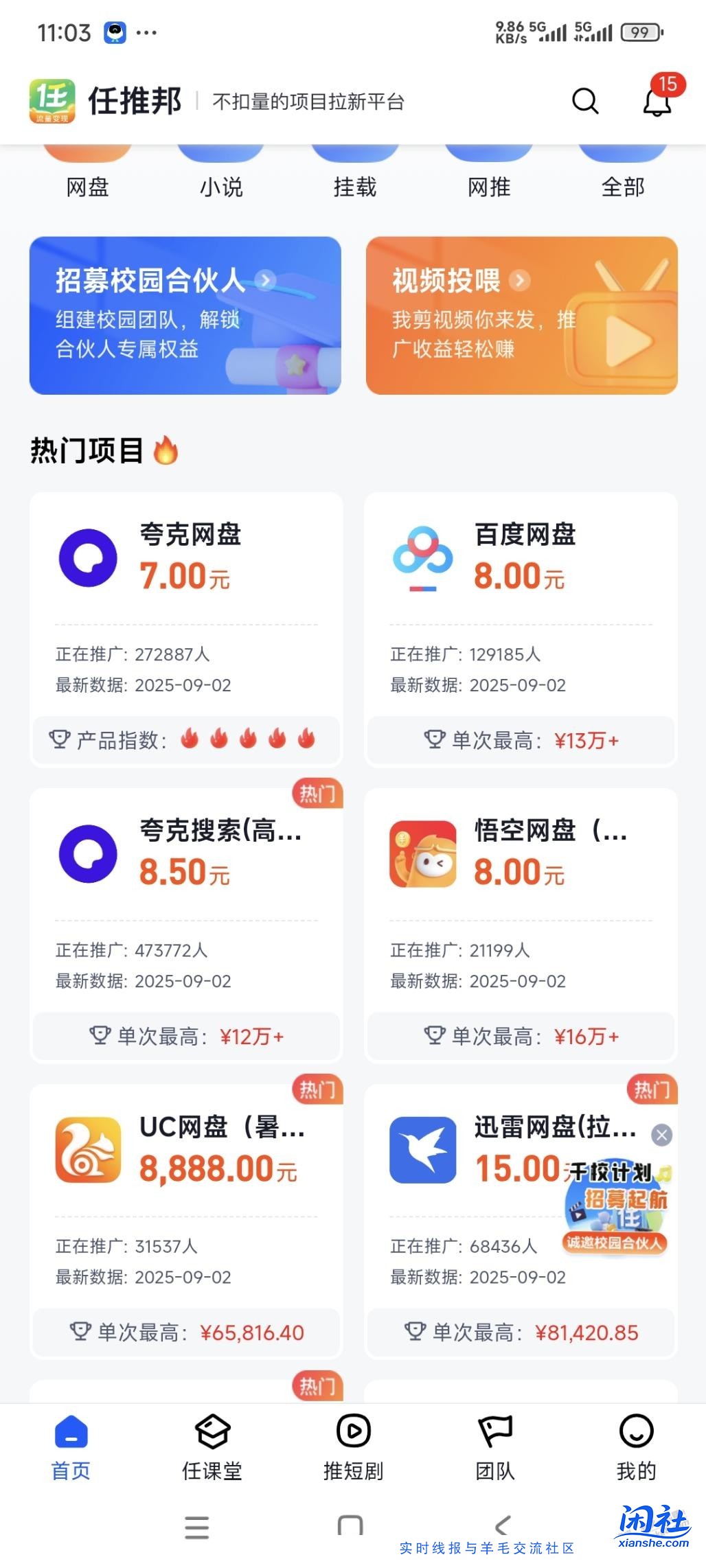
Task: Expand the 视频投喂 banner arrow
Action: pyautogui.click(x=521, y=279)
